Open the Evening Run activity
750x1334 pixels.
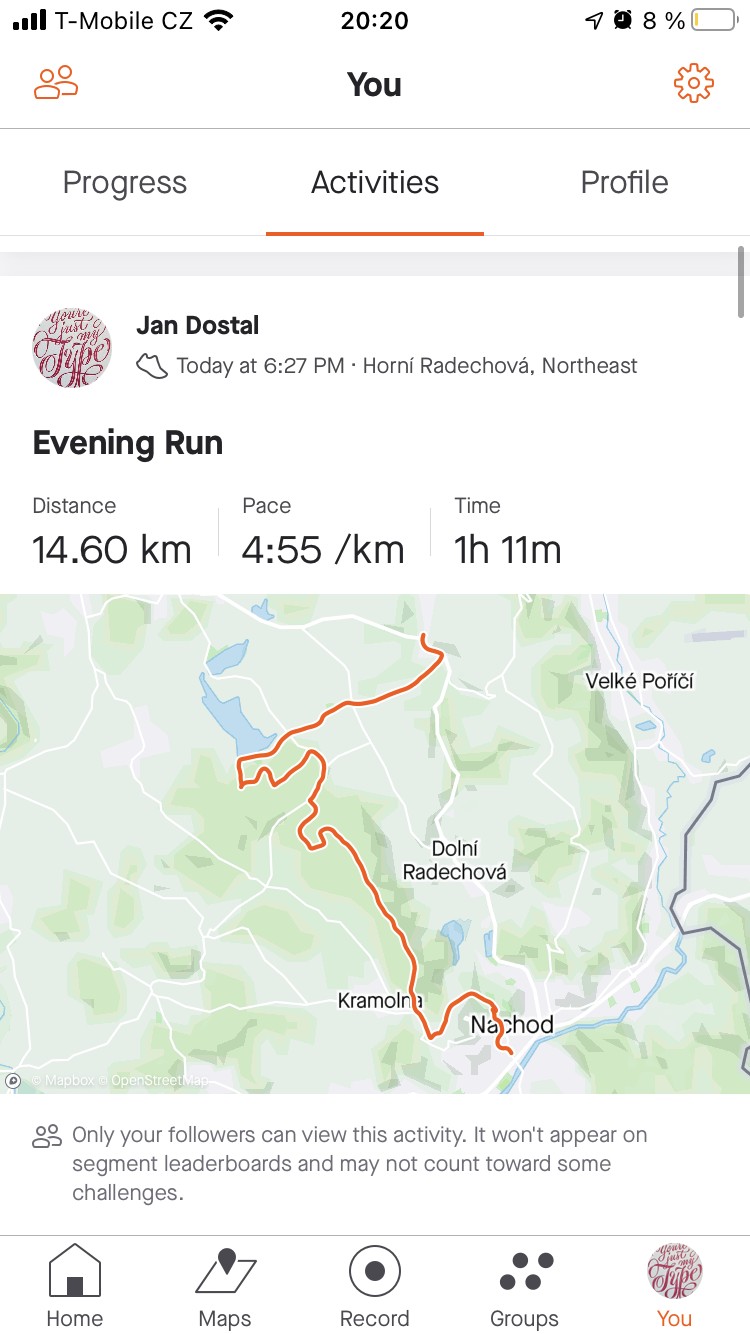[128, 443]
